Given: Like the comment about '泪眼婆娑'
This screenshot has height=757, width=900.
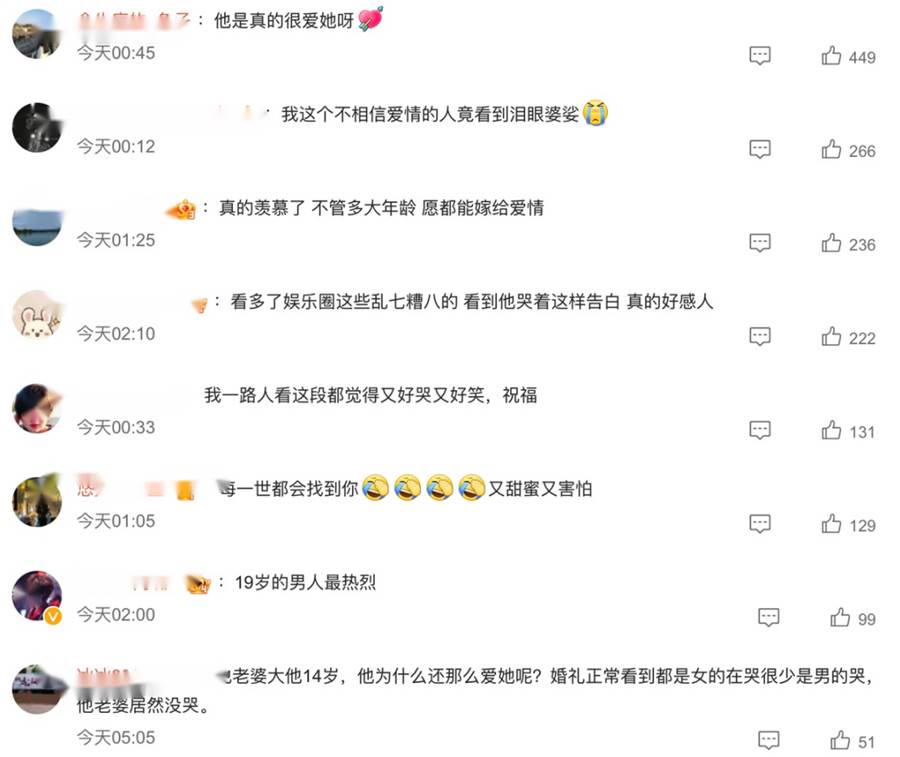Looking at the screenshot, I should click(831, 150).
